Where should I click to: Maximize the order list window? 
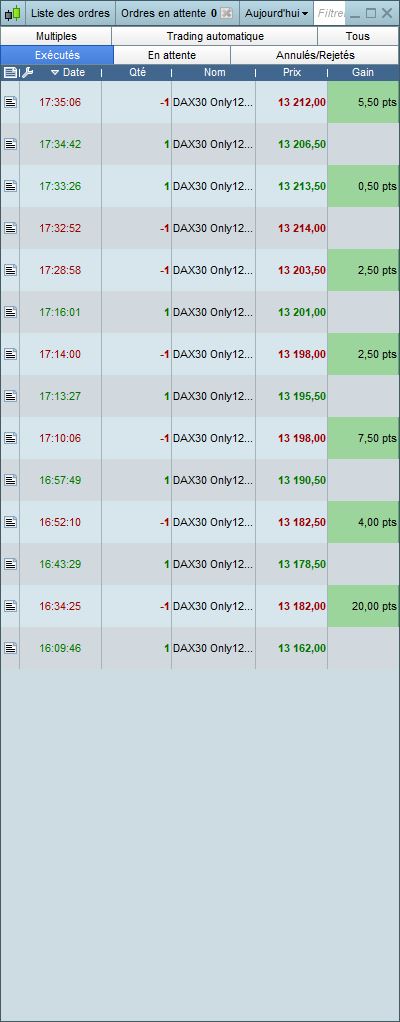click(x=371, y=13)
